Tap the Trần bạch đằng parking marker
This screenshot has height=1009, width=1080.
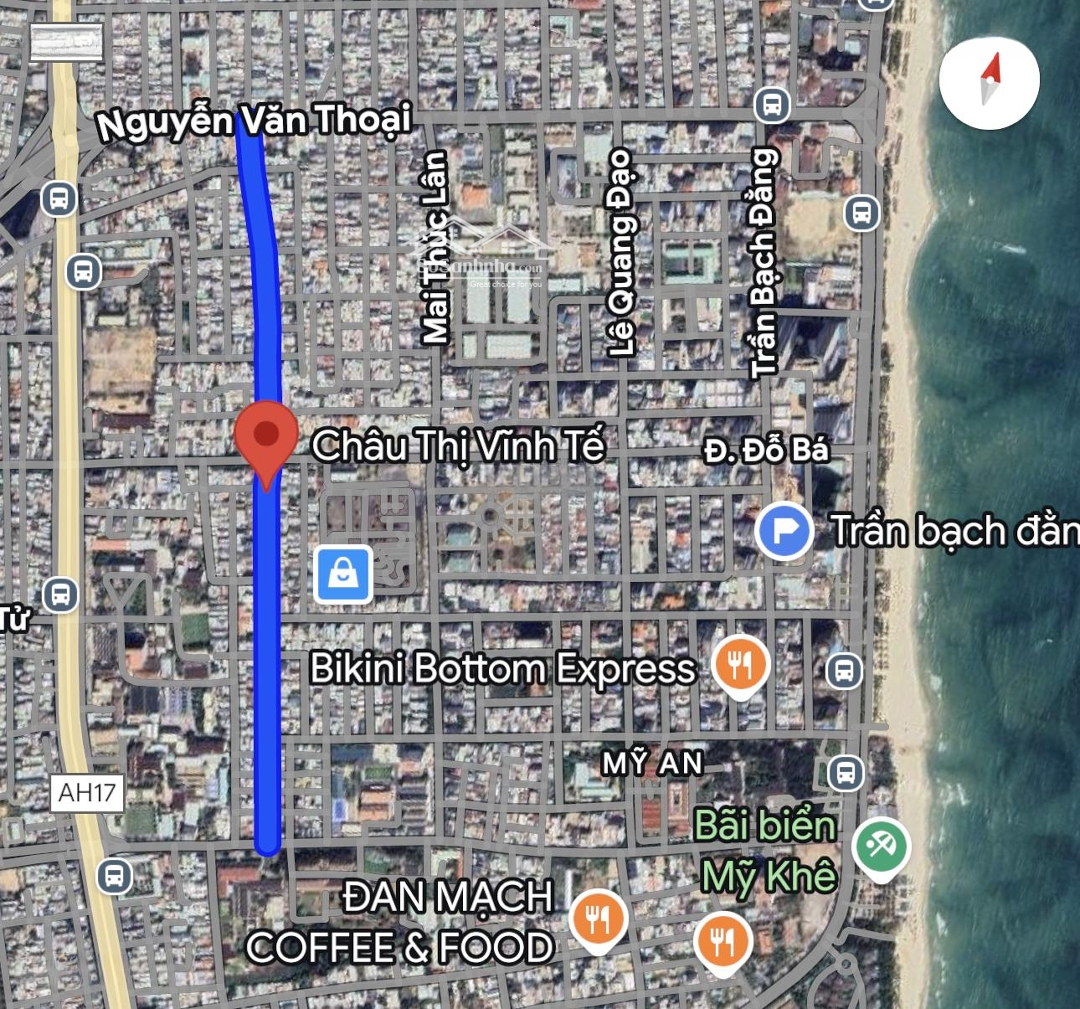[784, 530]
